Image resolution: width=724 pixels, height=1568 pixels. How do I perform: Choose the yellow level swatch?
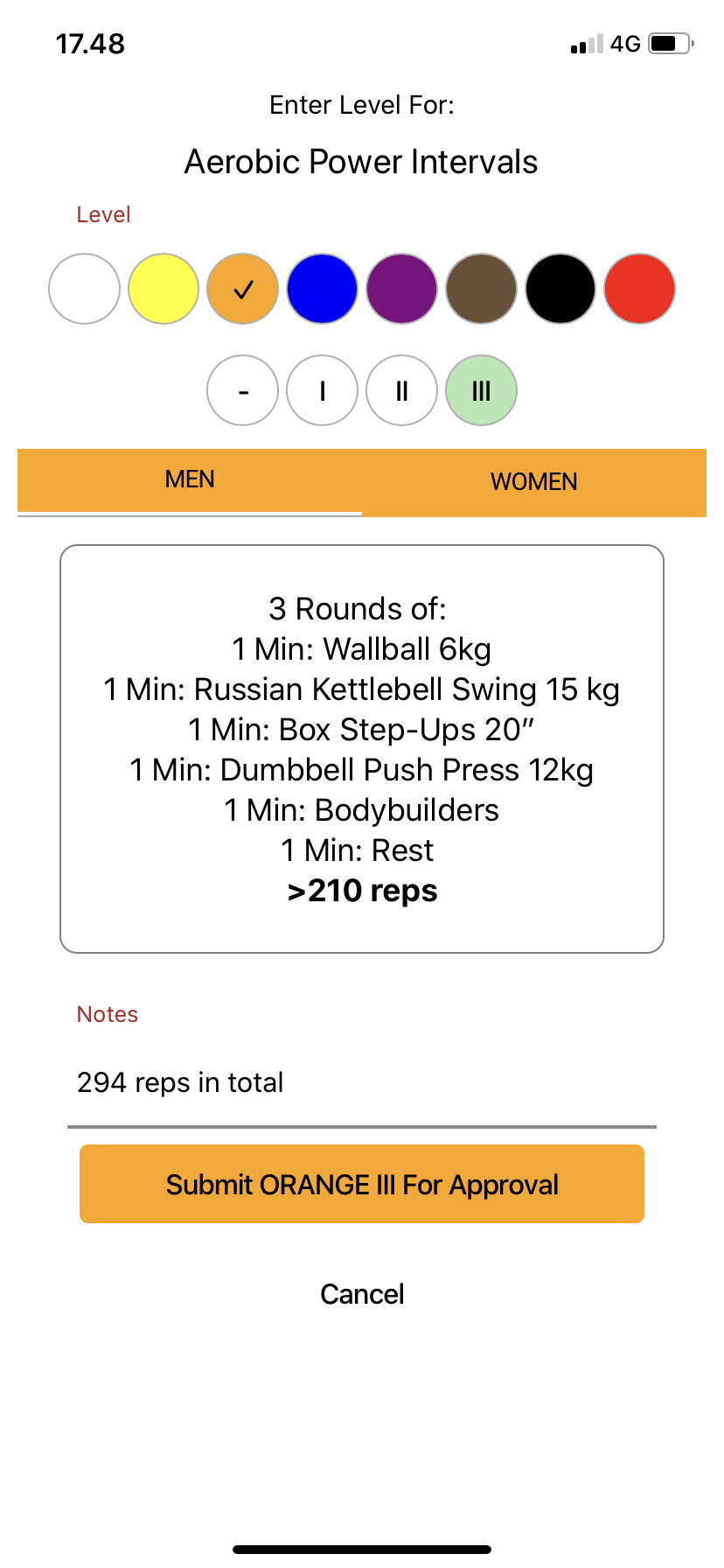coord(164,289)
